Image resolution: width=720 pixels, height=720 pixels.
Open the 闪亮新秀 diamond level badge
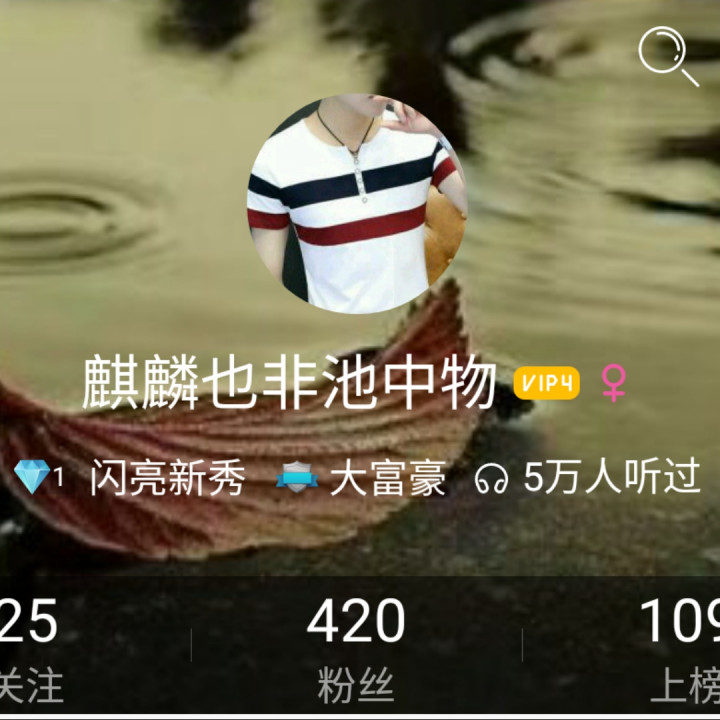[x=129, y=478]
